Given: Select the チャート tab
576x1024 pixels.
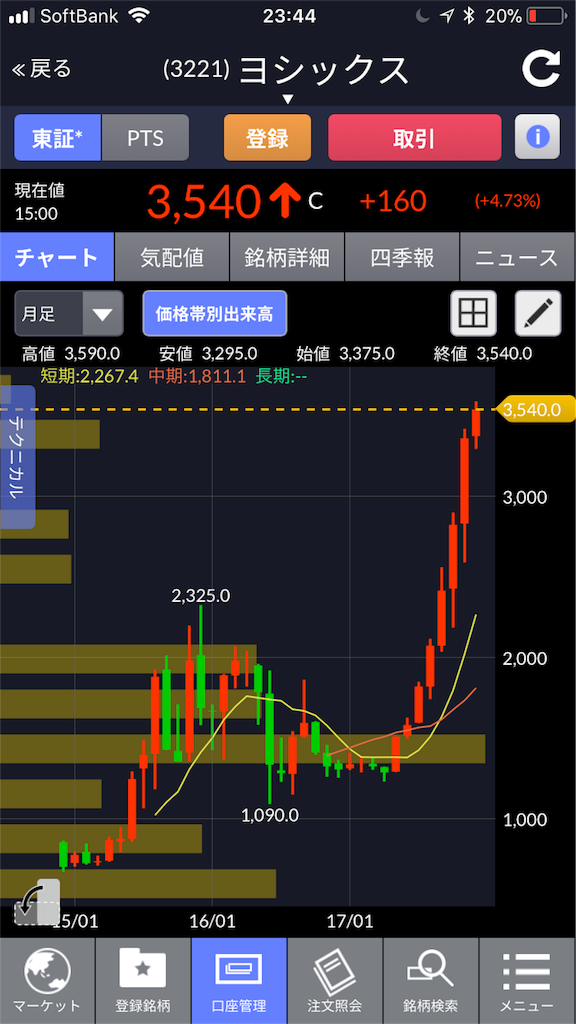Looking at the screenshot, I should click(57, 257).
